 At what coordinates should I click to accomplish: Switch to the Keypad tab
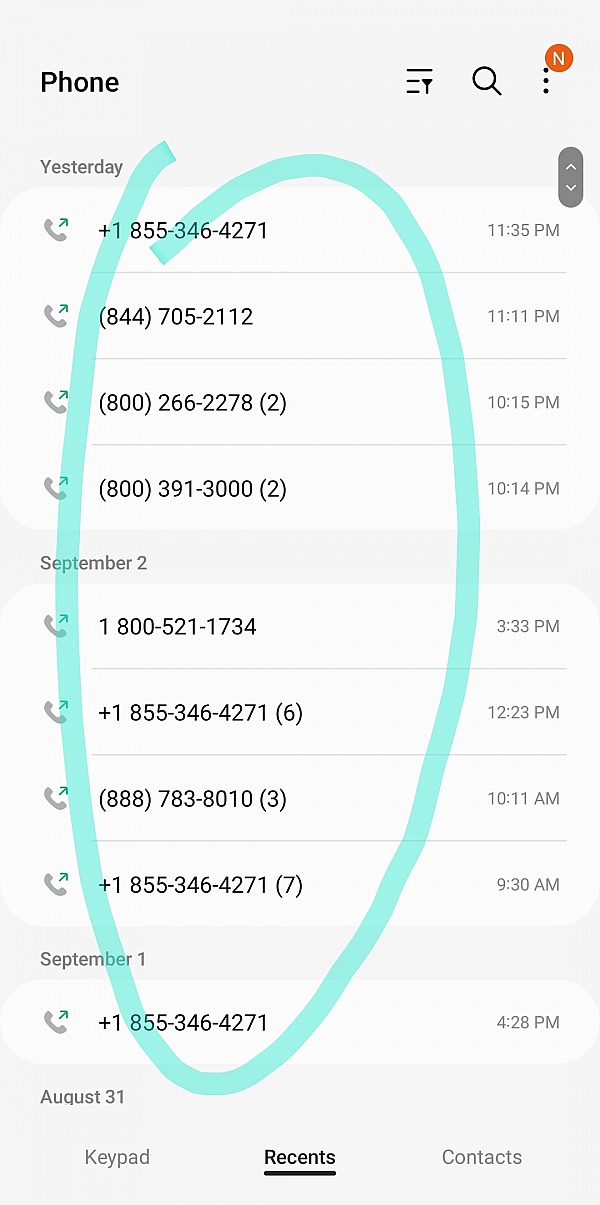tap(117, 1157)
